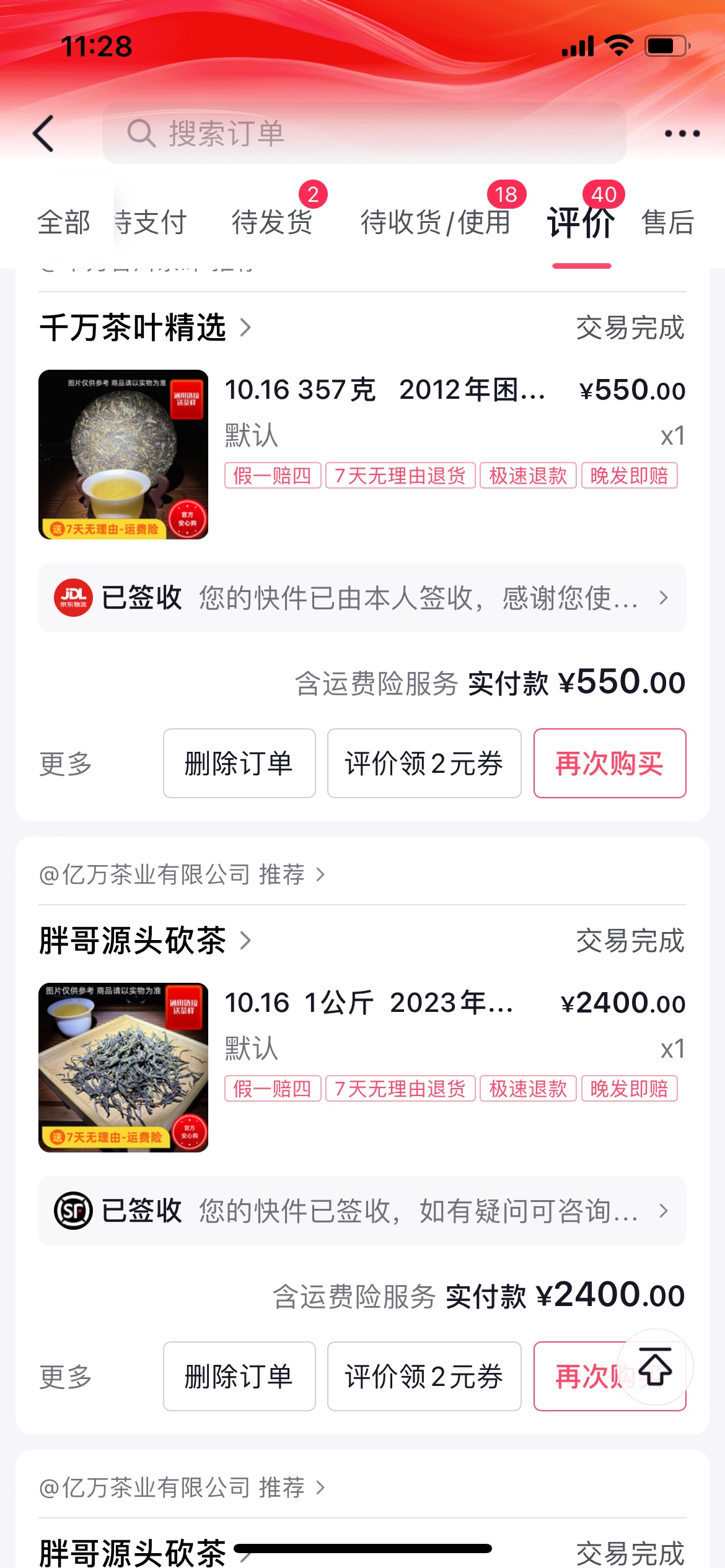View SF Express delivery status details
The height and width of the screenshot is (1568, 725).
362,1211
